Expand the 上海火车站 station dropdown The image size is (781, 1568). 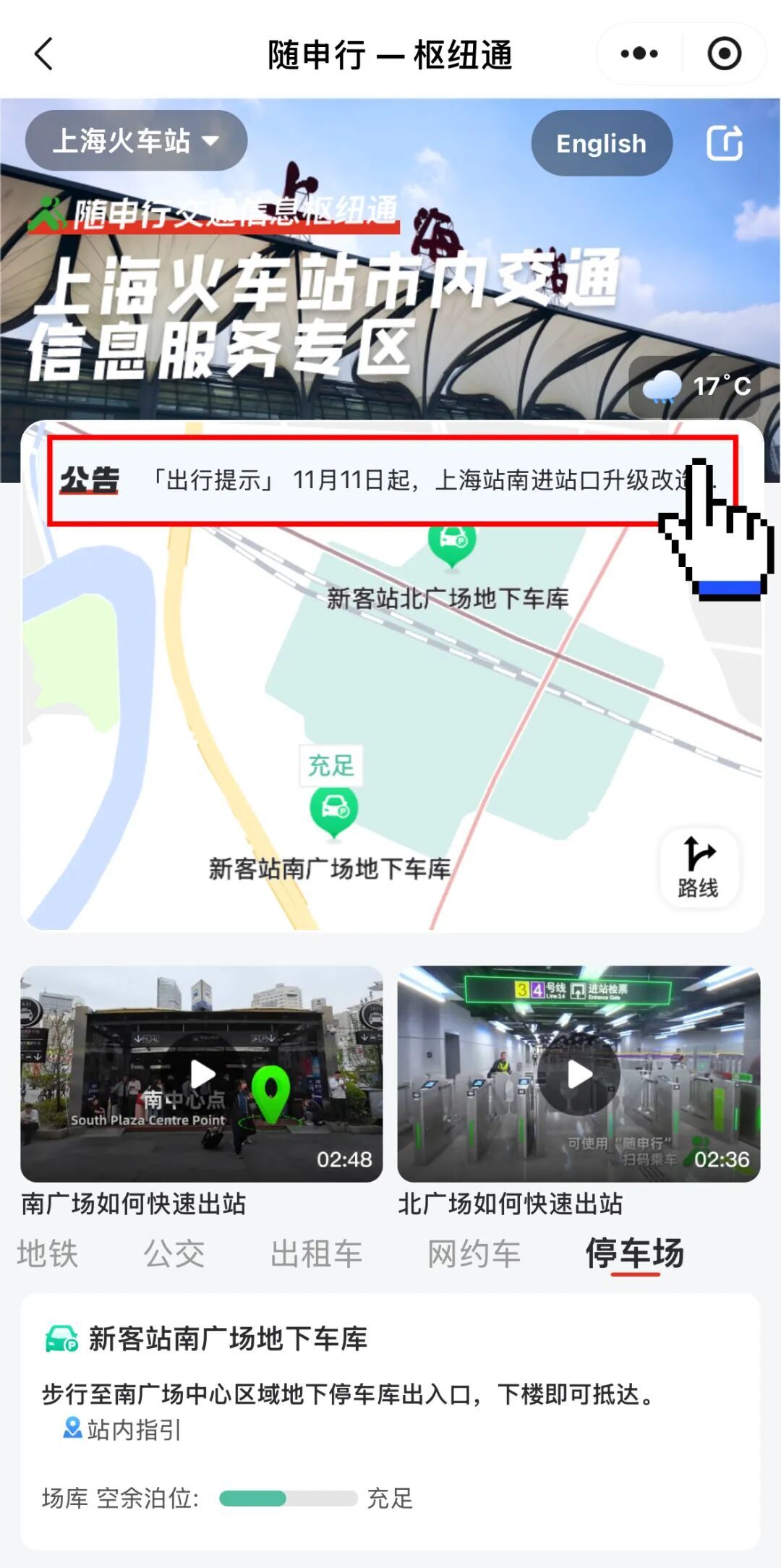(x=136, y=140)
